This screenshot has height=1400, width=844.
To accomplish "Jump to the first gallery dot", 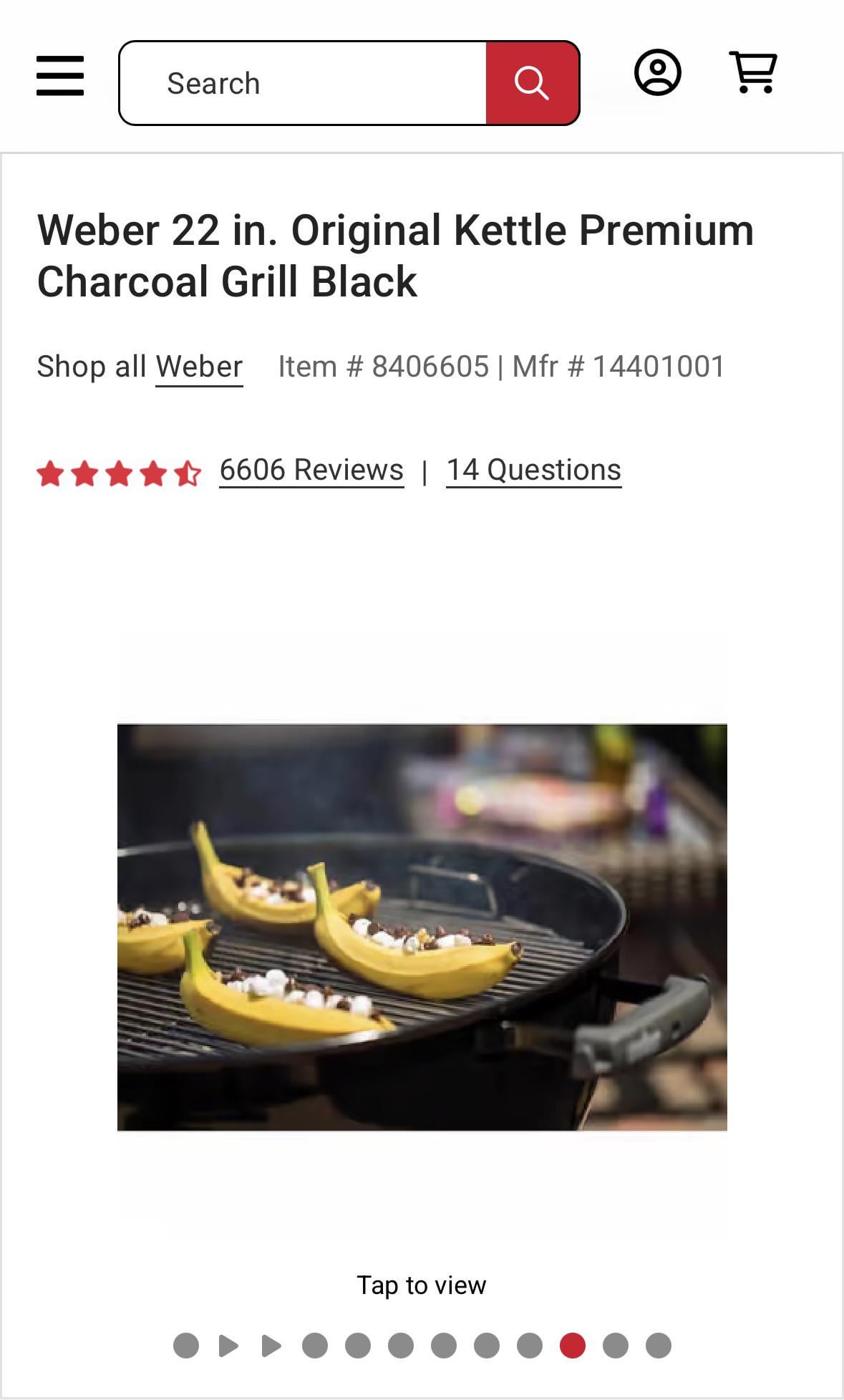I will click(x=186, y=1346).
